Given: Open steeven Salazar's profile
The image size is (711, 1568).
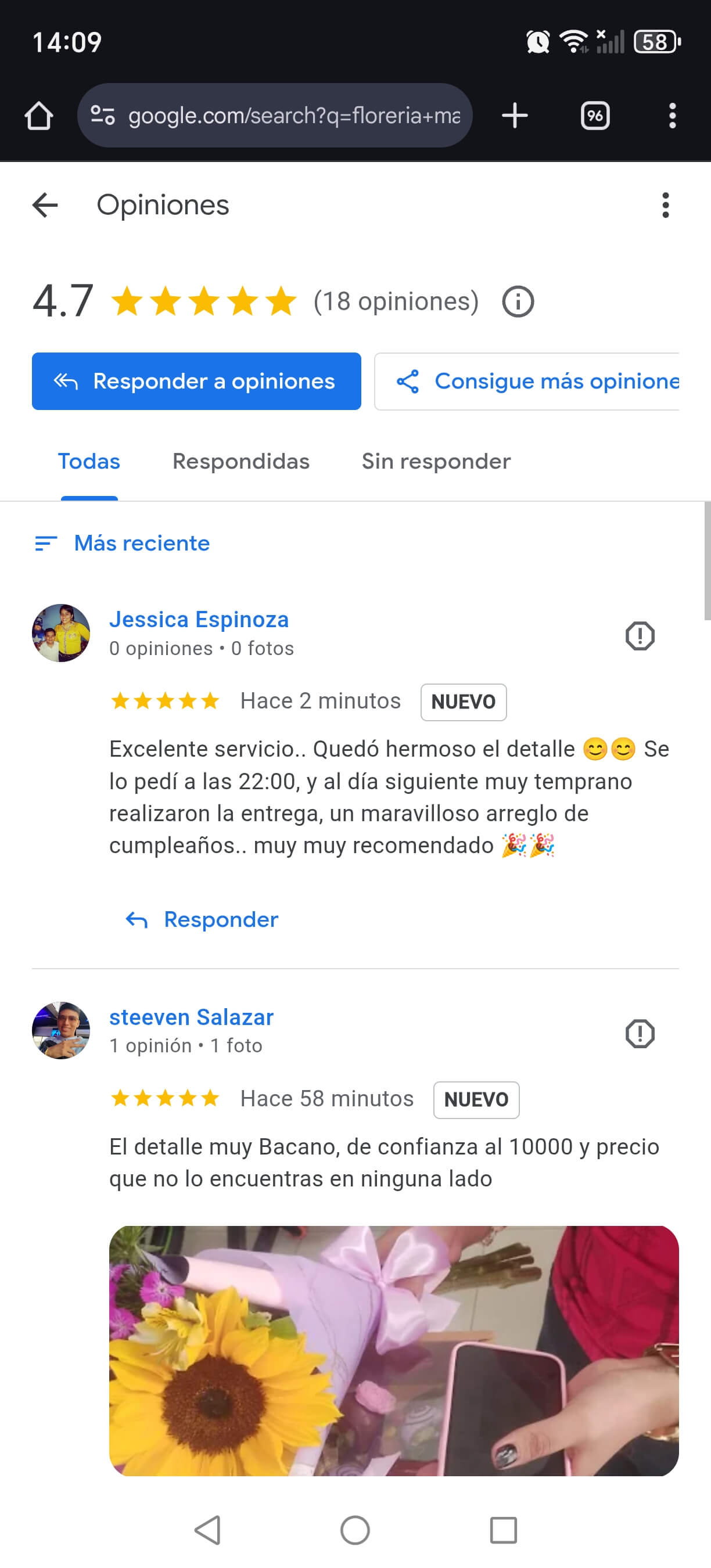Looking at the screenshot, I should click(x=191, y=1017).
